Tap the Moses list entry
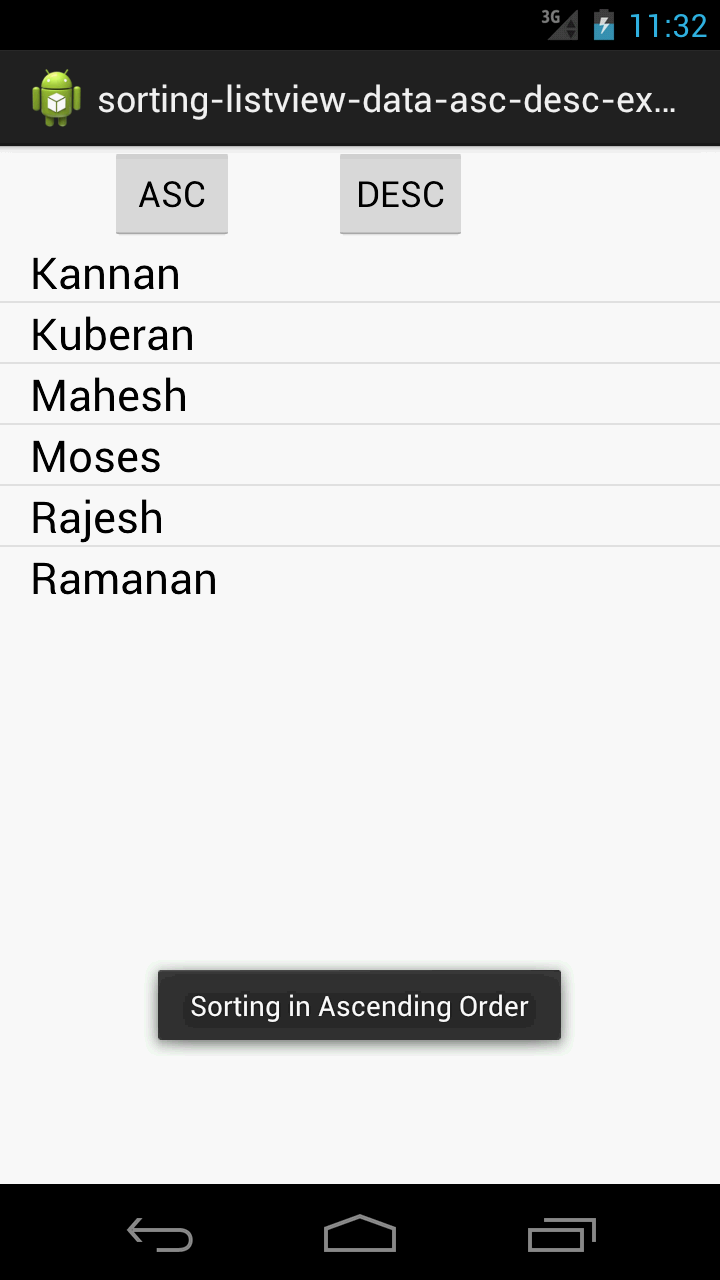The height and width of the screenshot is (1280, 720). (x=96, y=456)
